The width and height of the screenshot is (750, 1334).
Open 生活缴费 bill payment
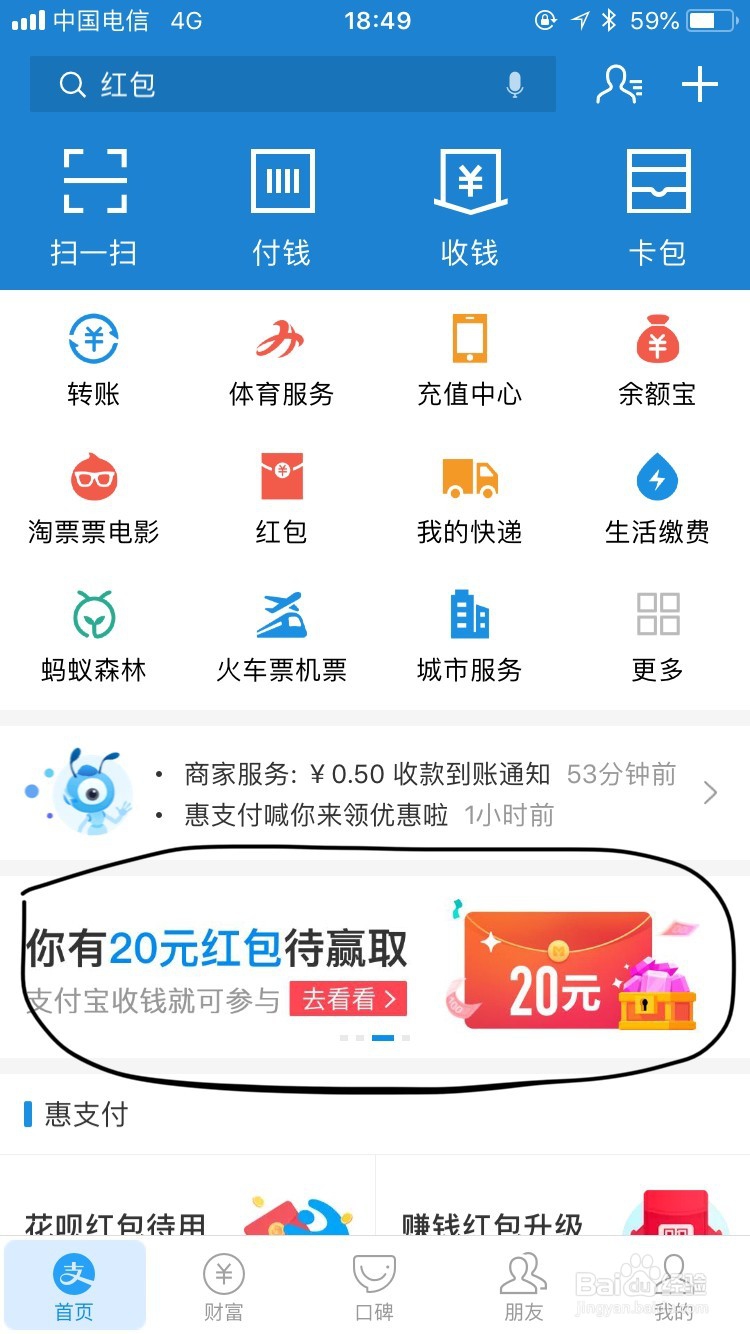(x=656, y=498)
